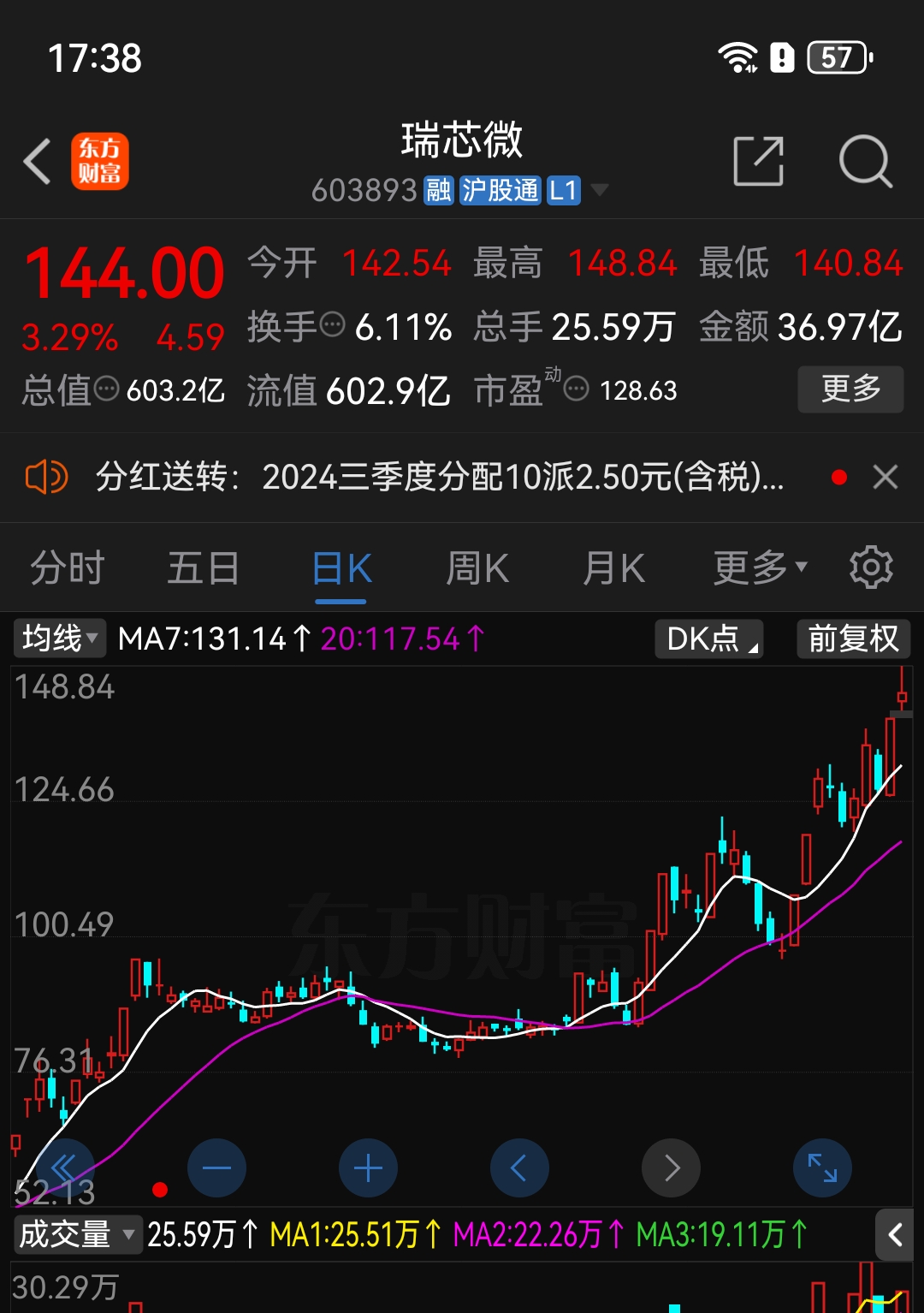Viewport: 924px width, 1313px height.
Task: Open the 东方财富 app logo
Action: [x=100, y=161]
